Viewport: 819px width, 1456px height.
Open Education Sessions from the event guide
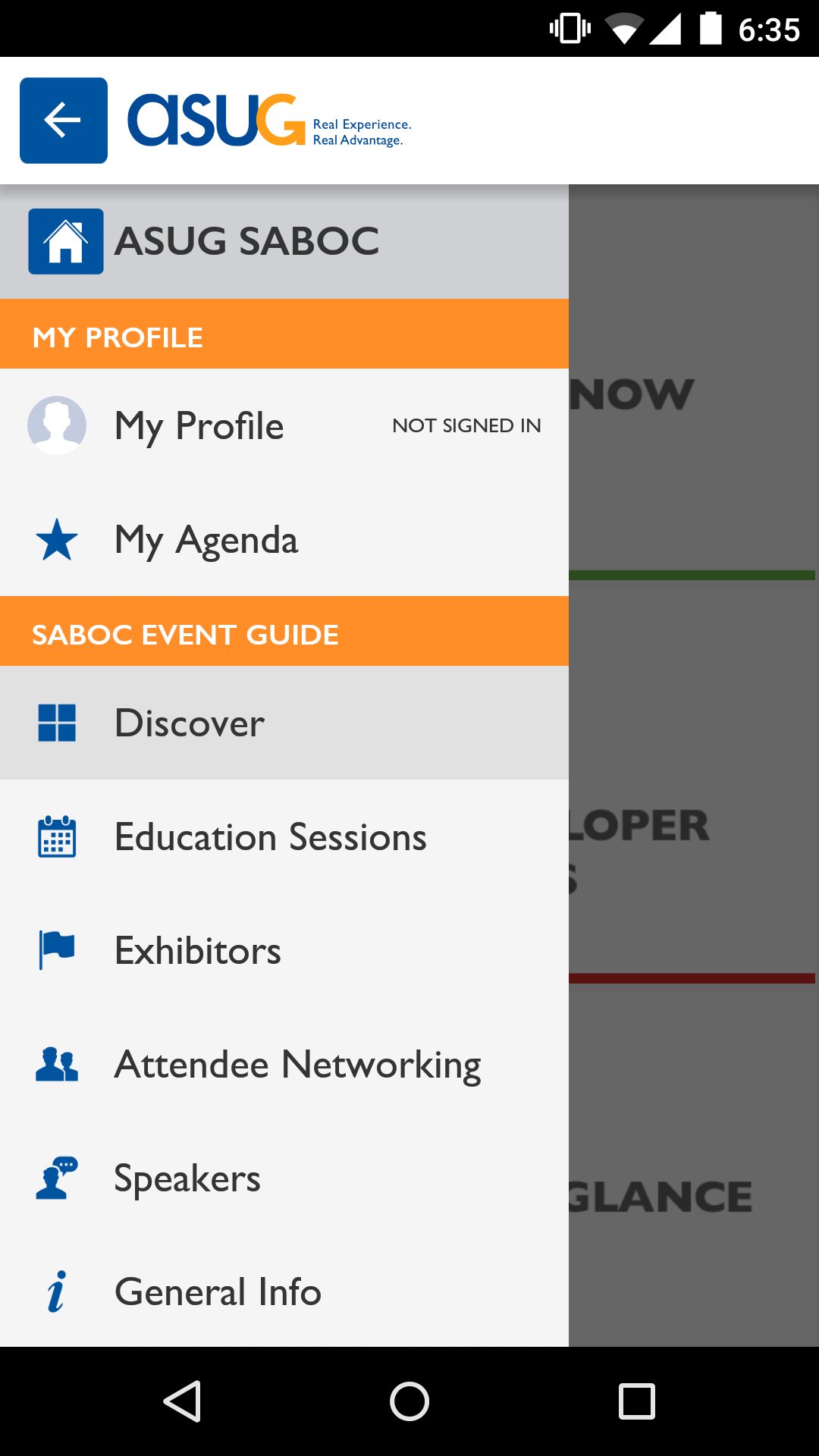pos(270,836)
